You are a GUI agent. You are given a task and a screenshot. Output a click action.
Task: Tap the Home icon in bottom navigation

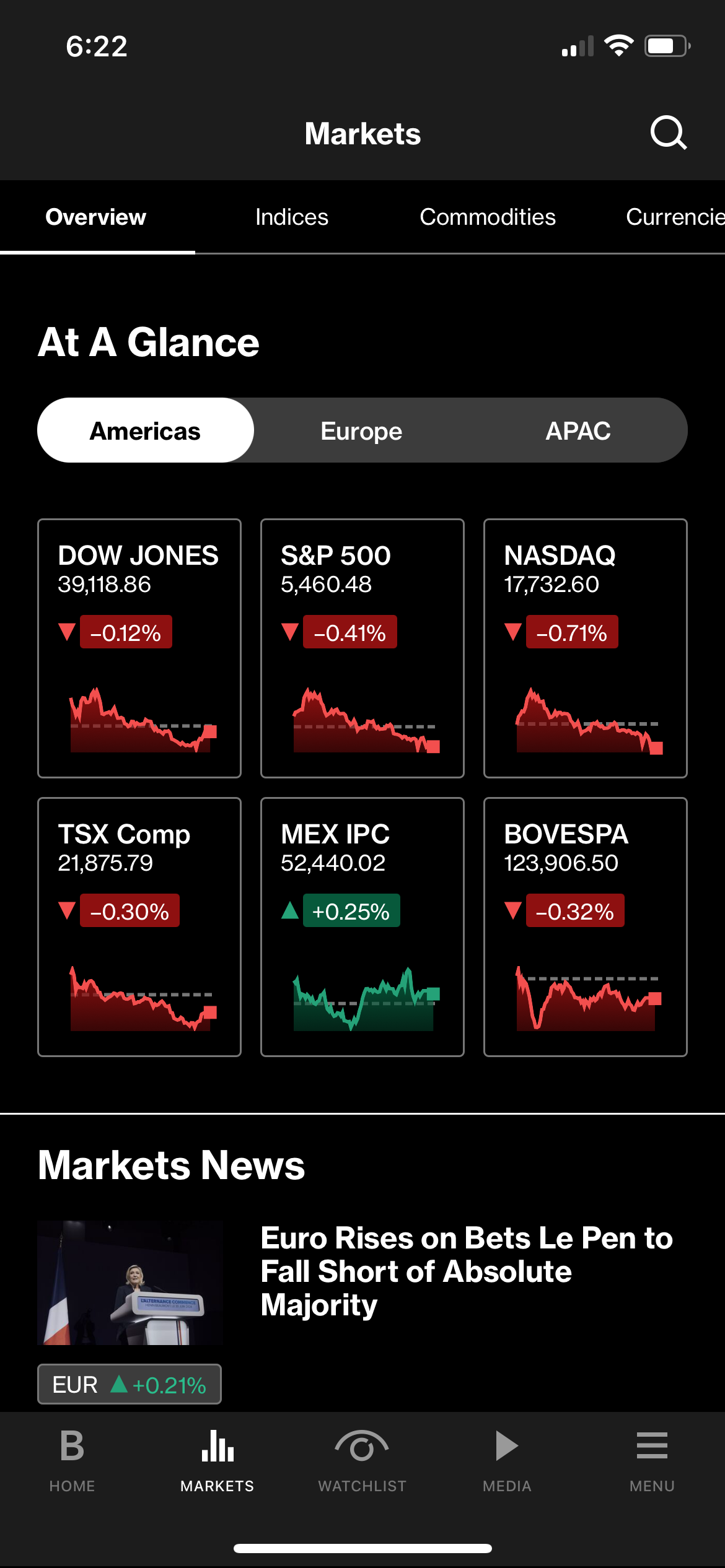click(72, 1461)
